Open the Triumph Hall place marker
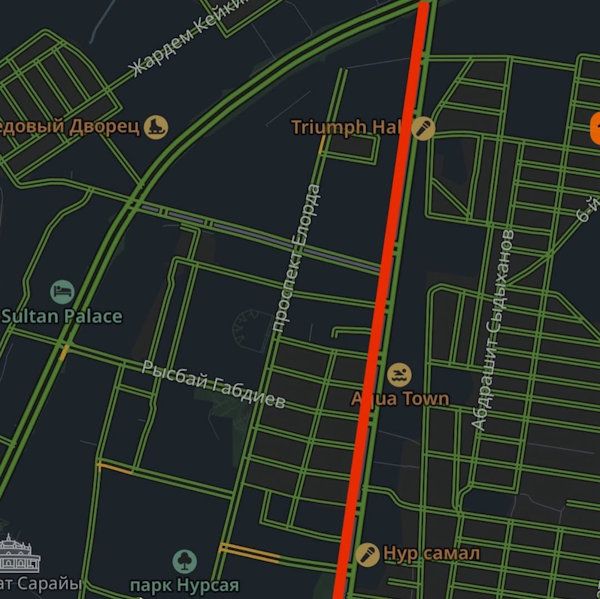Screen dimensions: 600x599 pyautogui.click(x=423, y=128)
